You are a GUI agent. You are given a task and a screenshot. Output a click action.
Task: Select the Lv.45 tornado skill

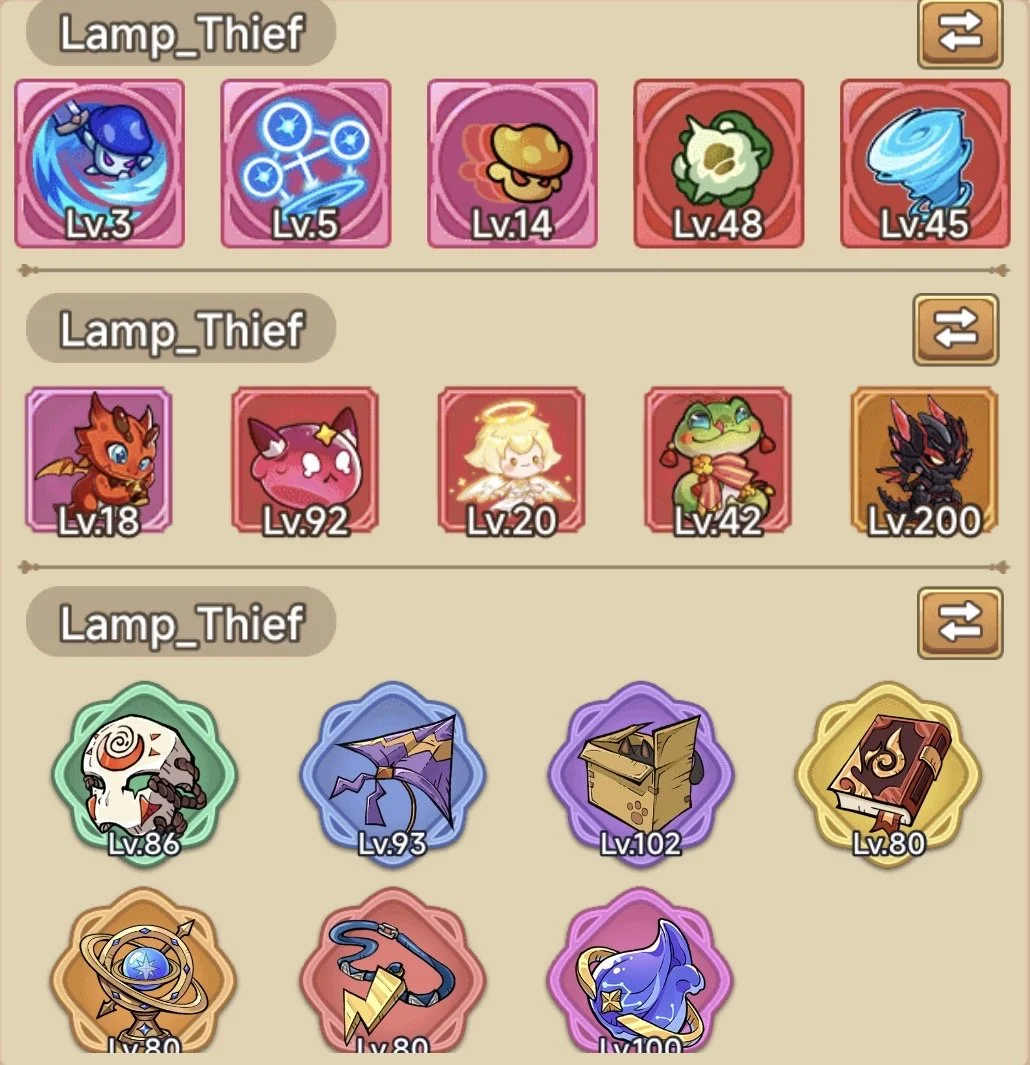(x=925, y=163)
